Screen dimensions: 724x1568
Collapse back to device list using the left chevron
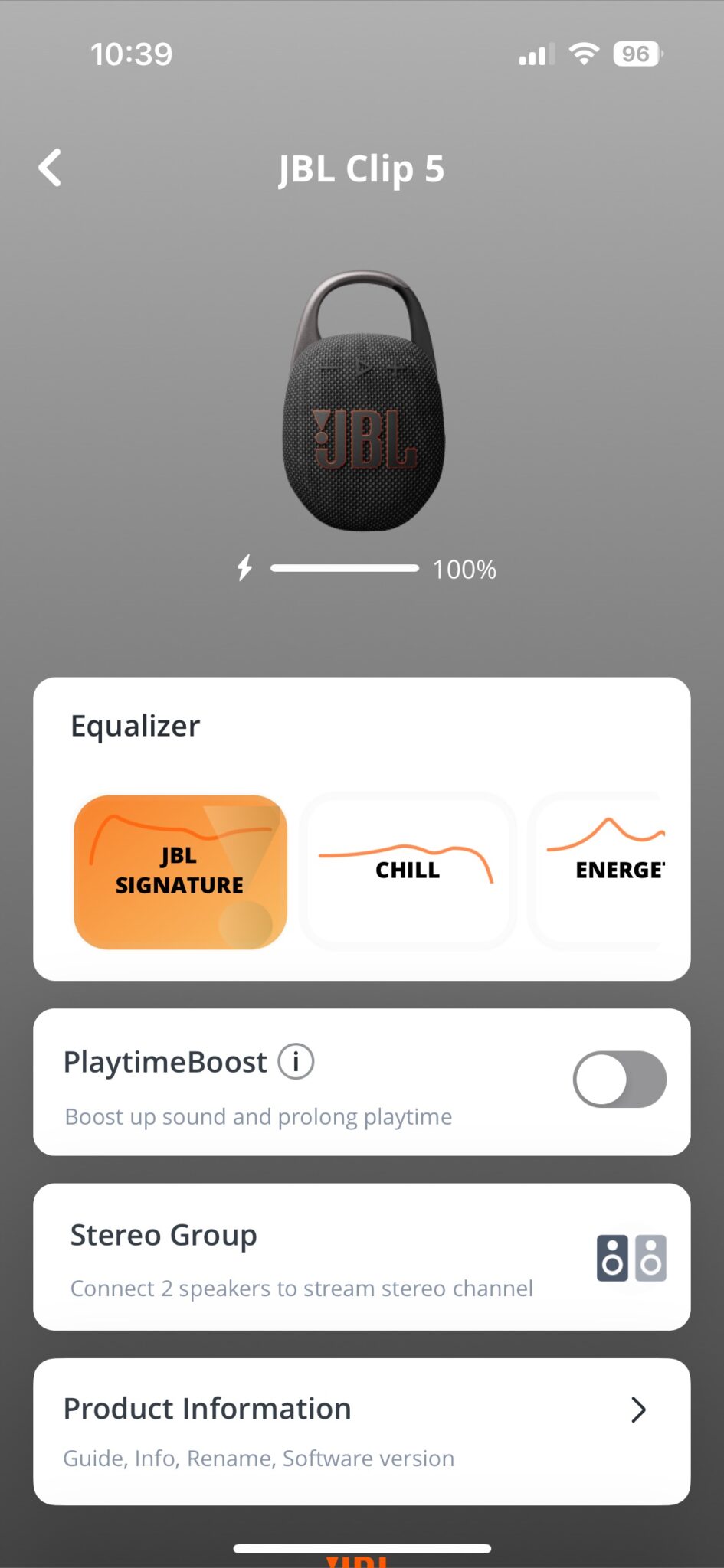[x=51, y=168]
